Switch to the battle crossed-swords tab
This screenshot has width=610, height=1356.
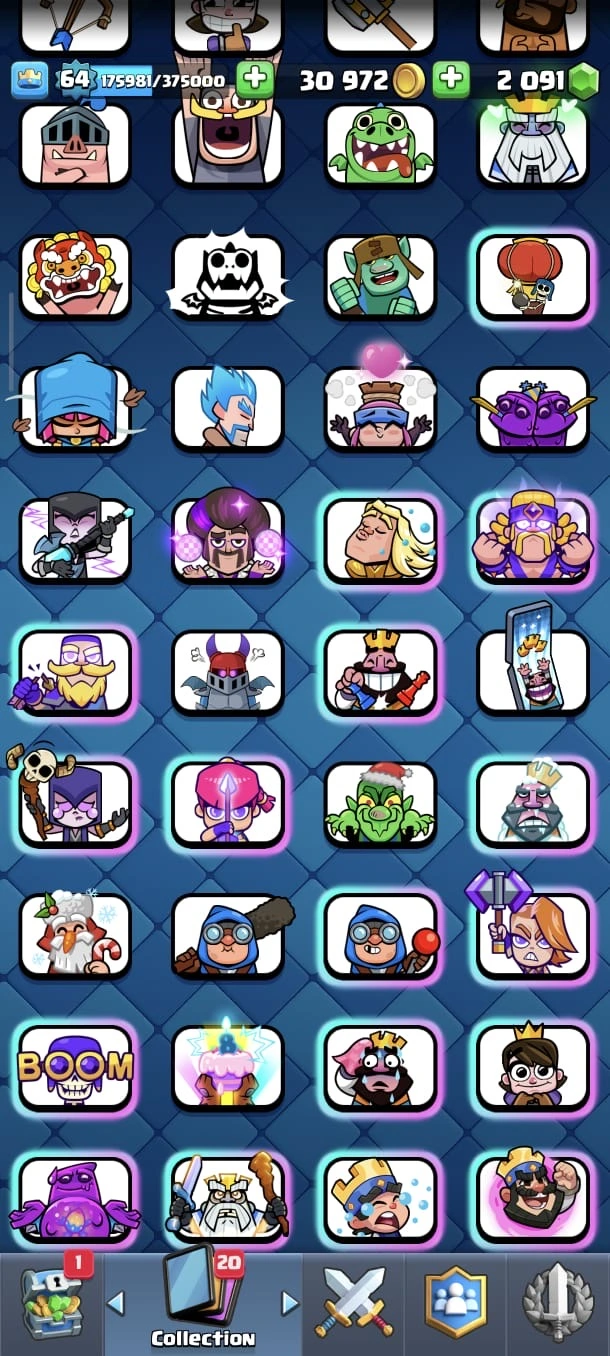(x=355, y=1302)
